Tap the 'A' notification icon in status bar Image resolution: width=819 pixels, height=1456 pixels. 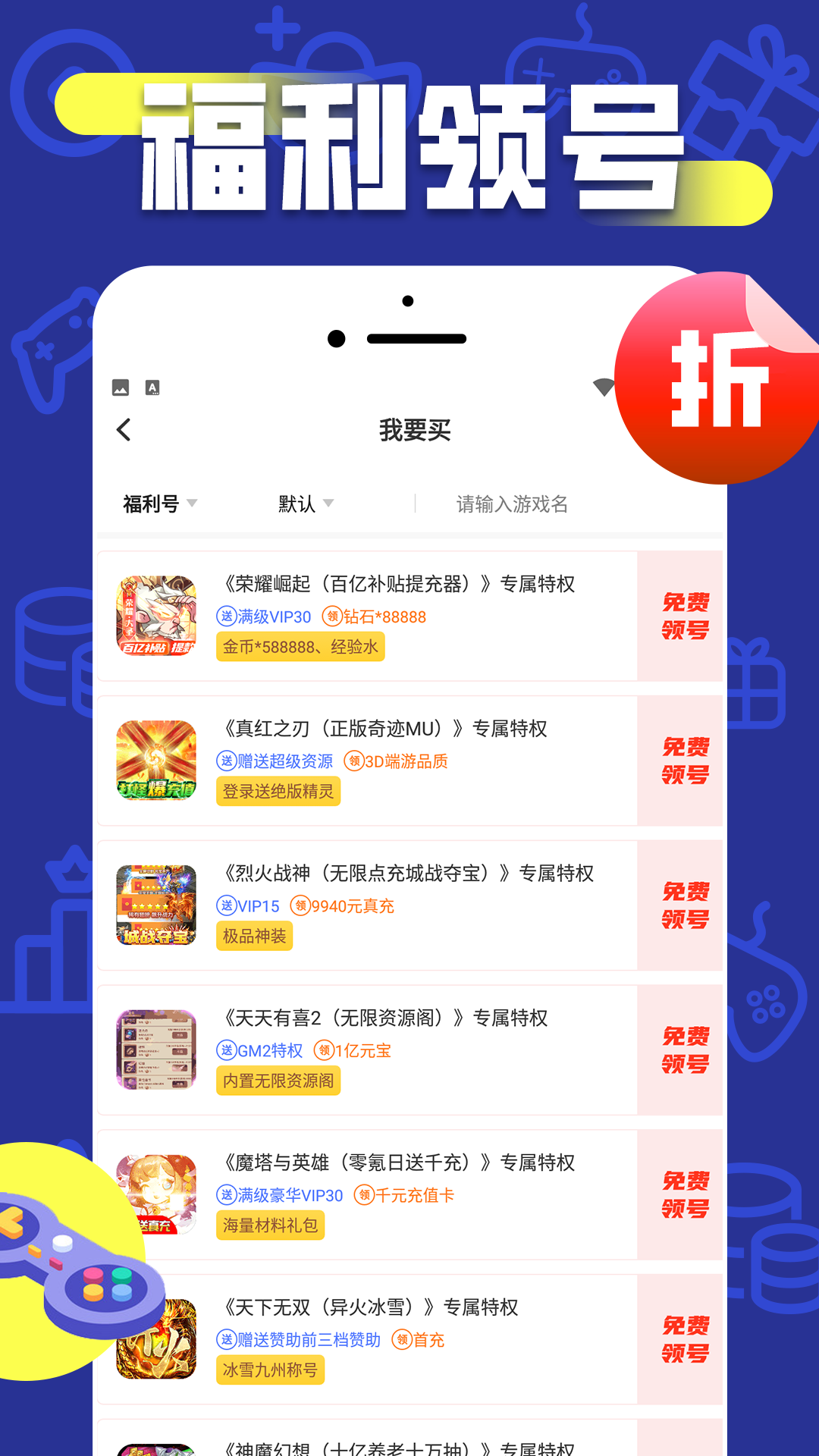(x=152, y=388)
